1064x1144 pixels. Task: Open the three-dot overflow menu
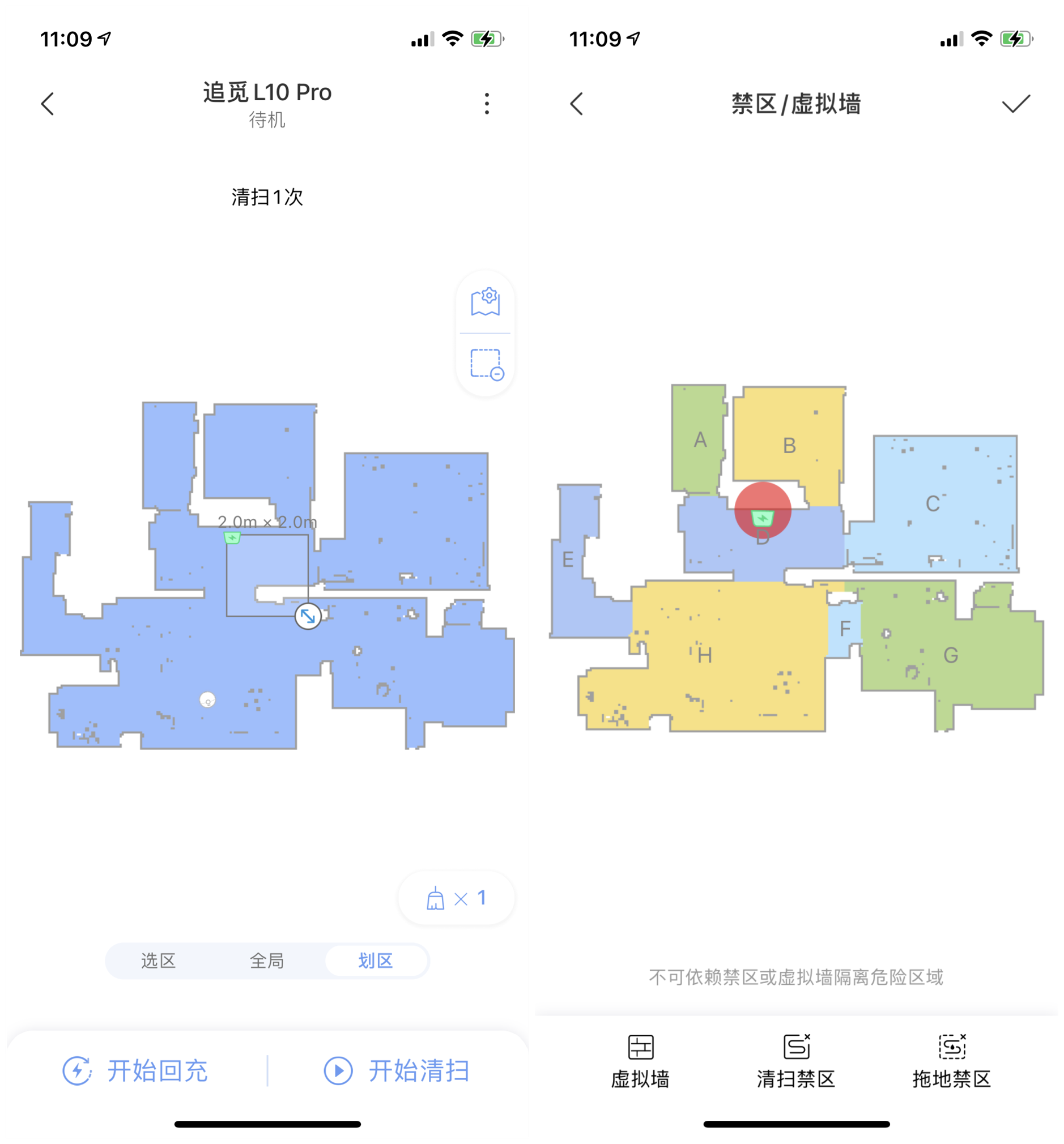click(487, 104)
